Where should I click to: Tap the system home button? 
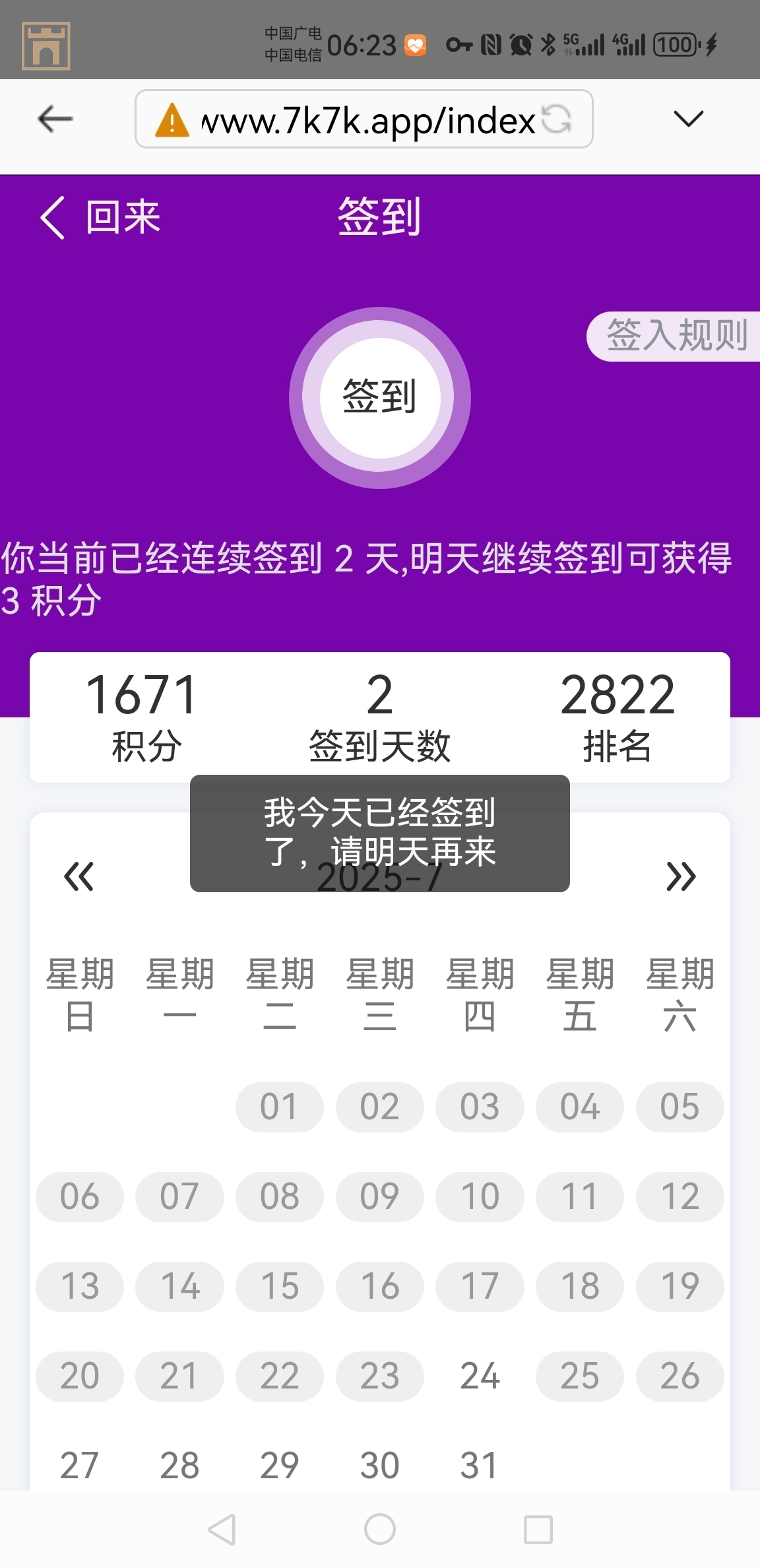click(379, 1529)
